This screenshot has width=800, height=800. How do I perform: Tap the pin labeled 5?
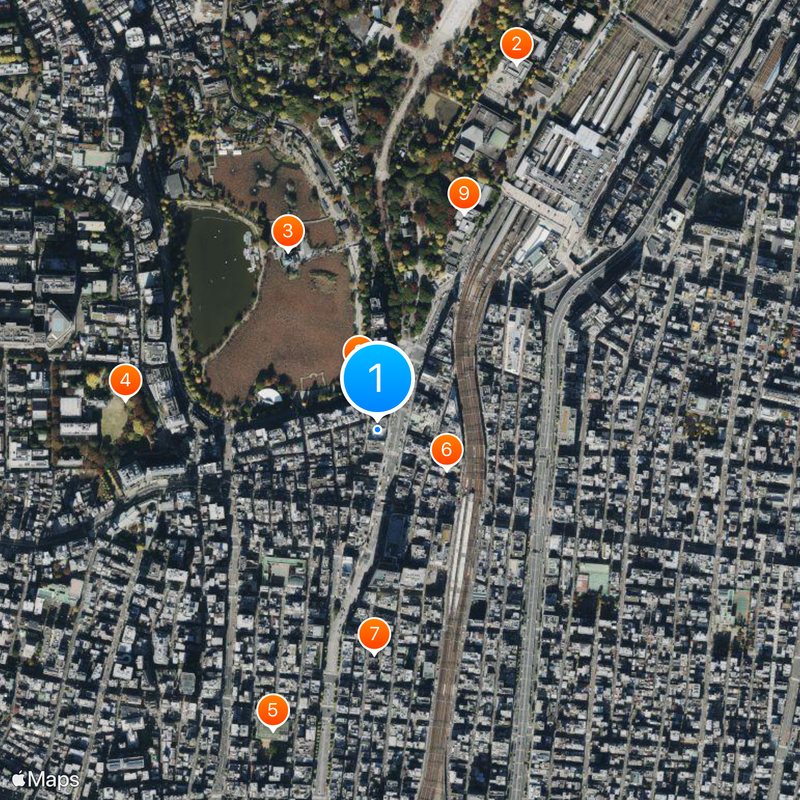pos(272,711)
